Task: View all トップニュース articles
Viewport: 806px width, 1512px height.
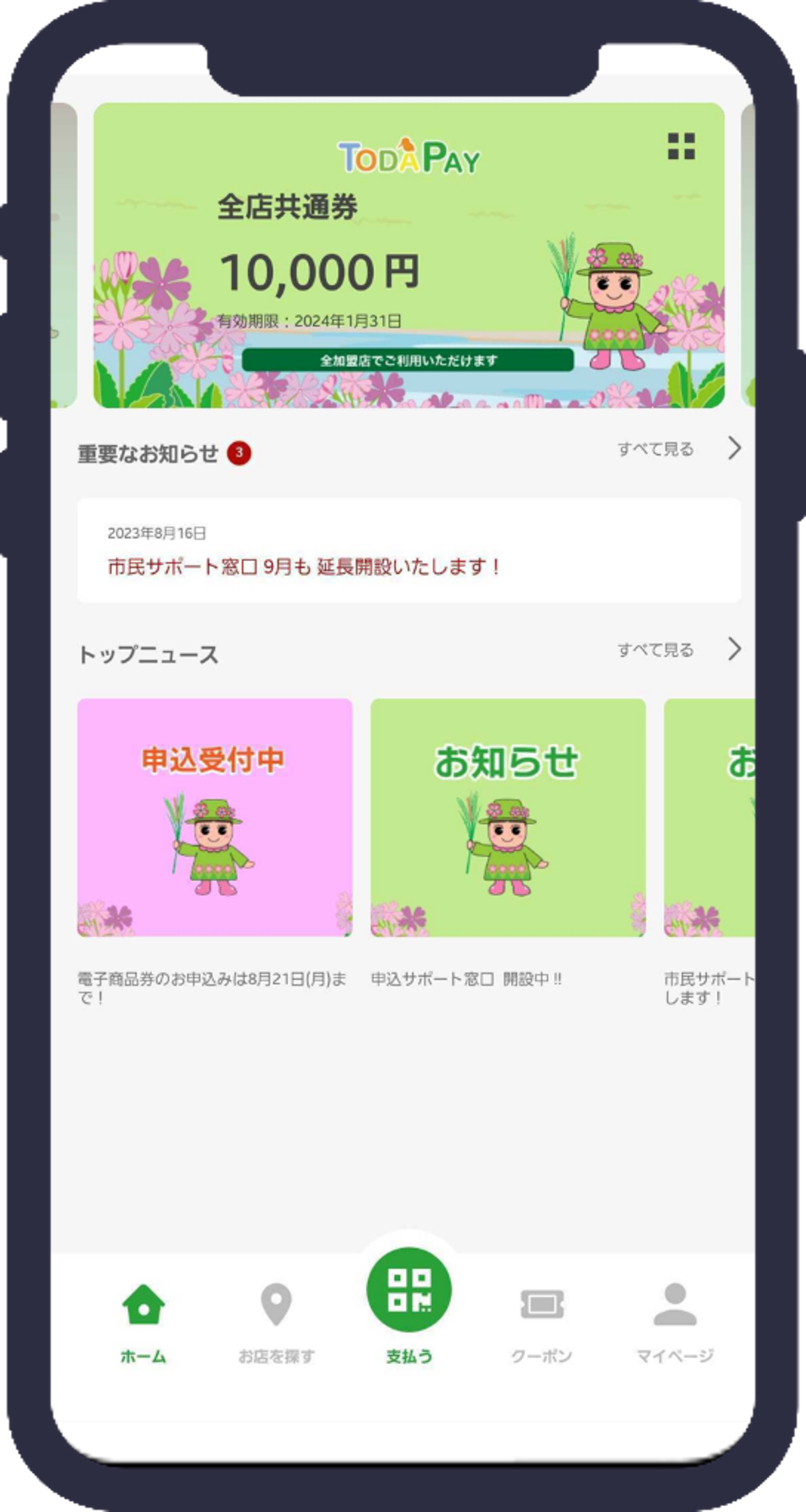Action: [677, 650]
